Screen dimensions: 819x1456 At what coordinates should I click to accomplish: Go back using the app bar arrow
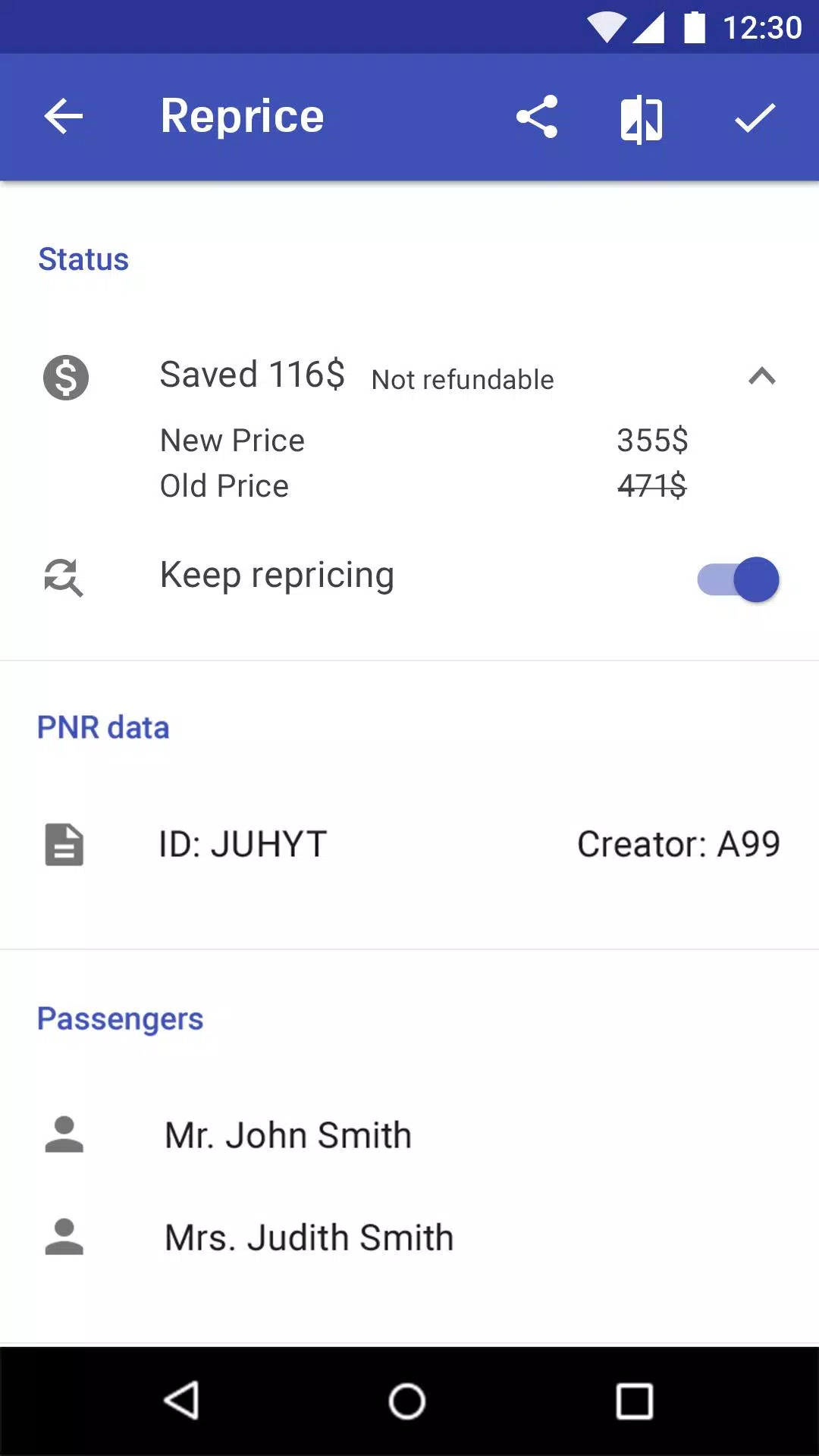click(64, 117)
